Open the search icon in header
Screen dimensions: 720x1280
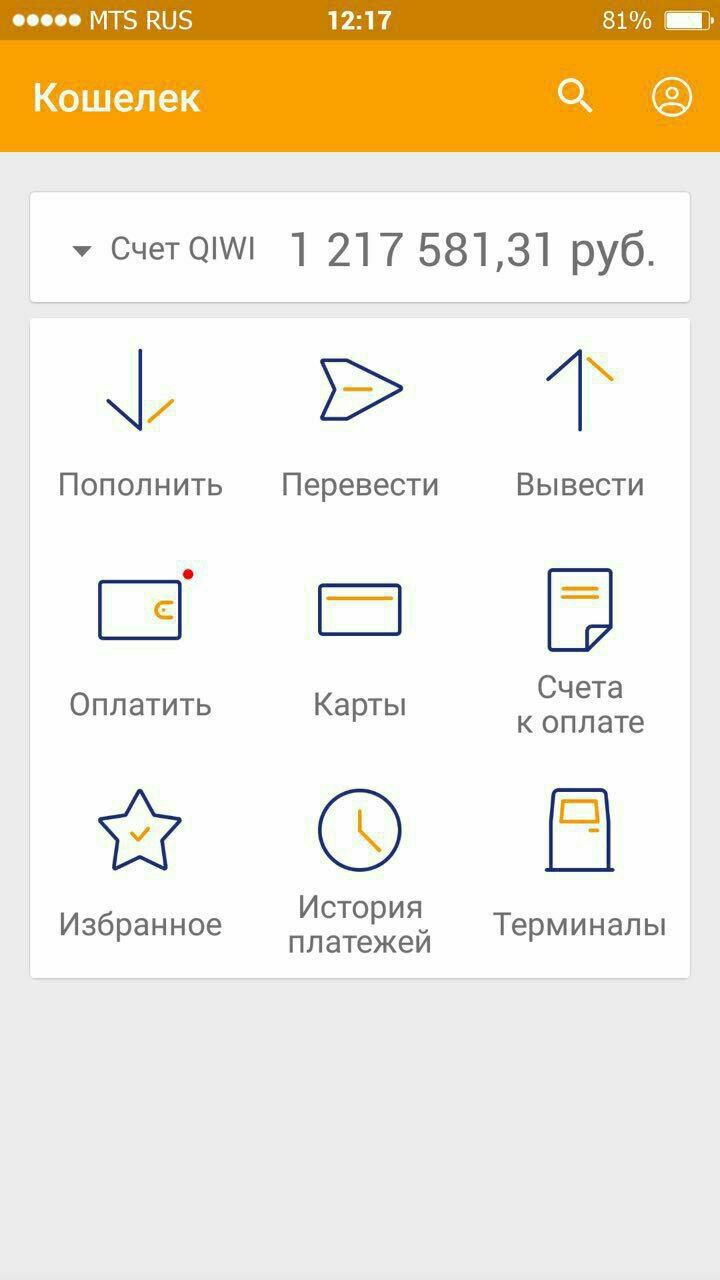pyautogui.click(x=575, y=97)
